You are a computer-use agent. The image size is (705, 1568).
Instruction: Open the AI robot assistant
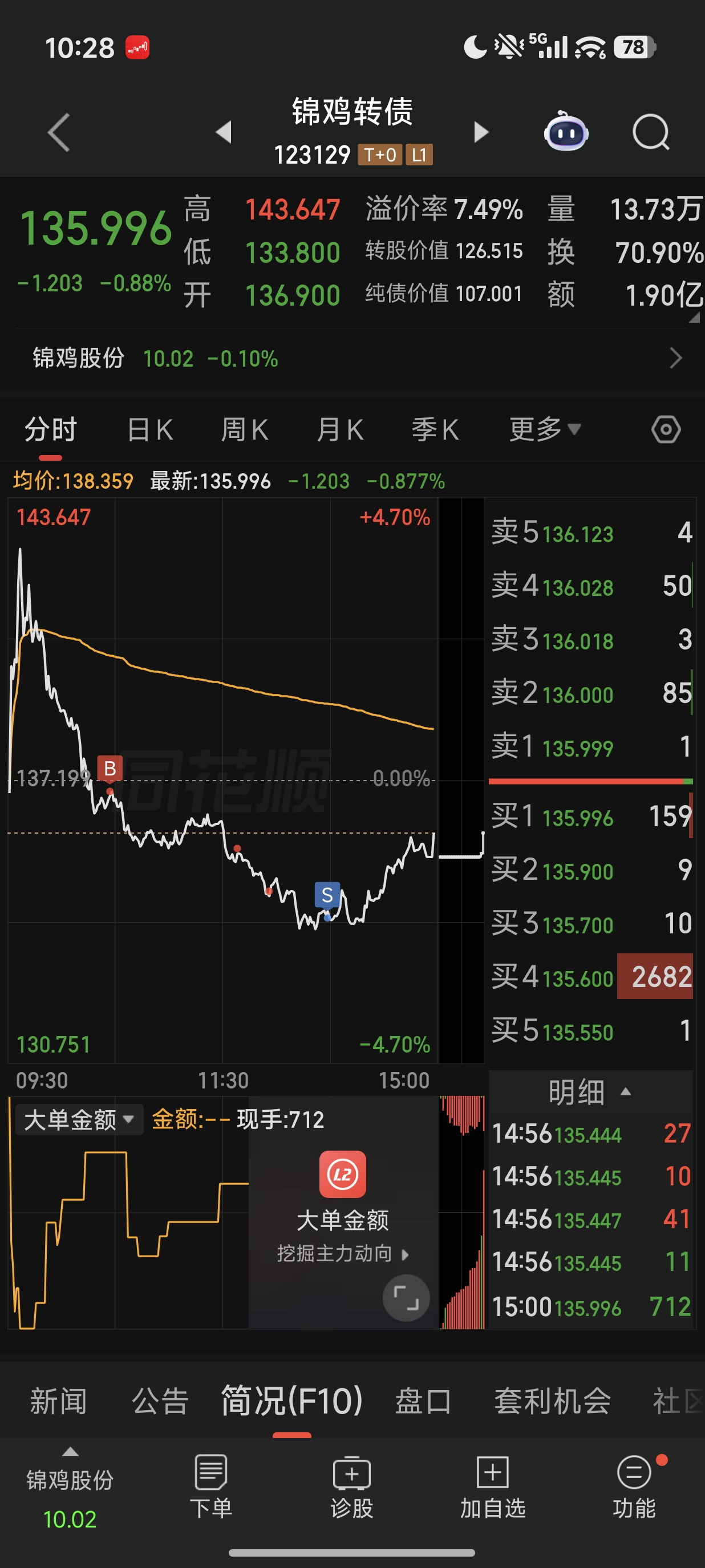click(566, 132)
